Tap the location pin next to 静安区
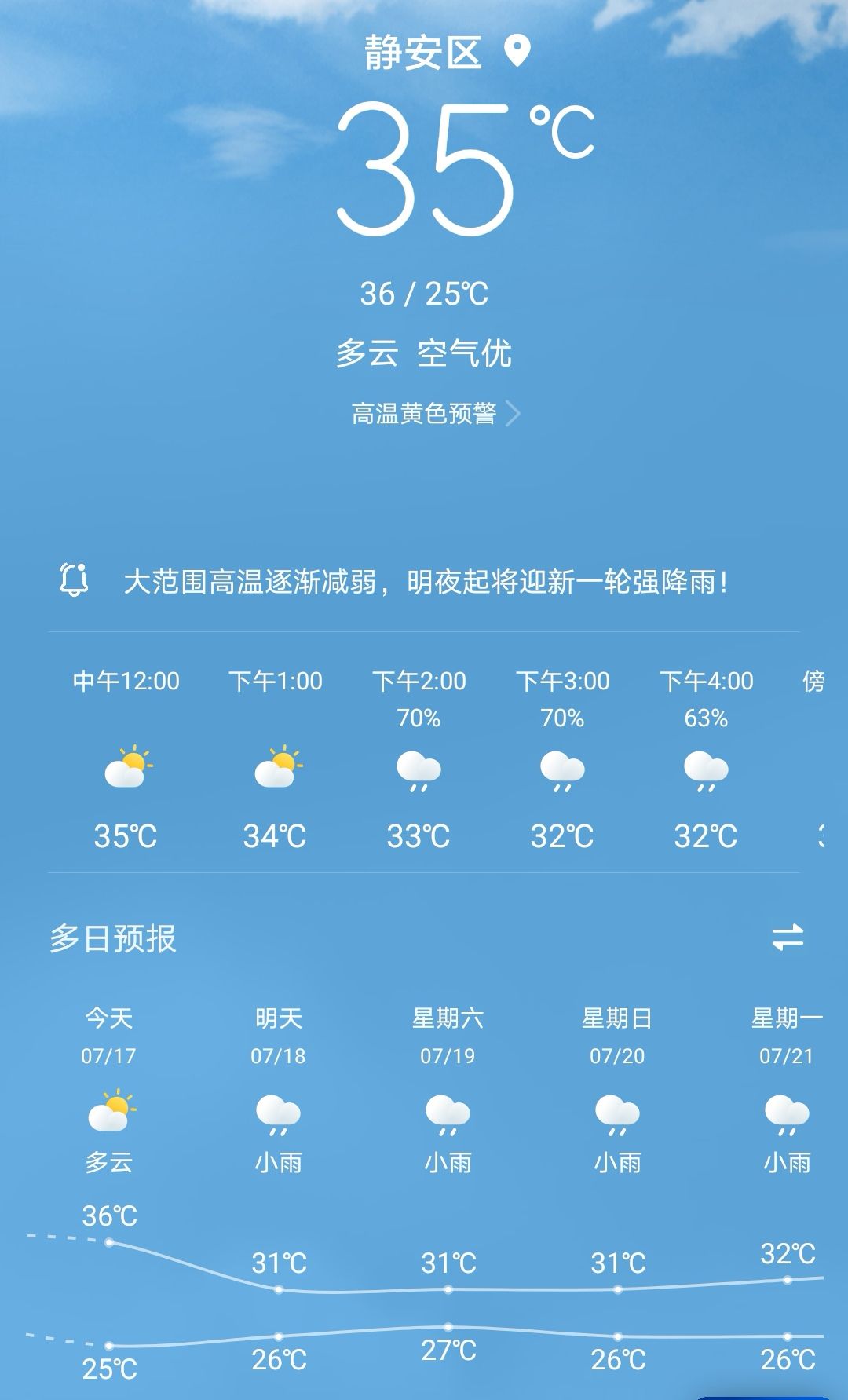The height and width of the screenshot is (1400, 848). click(517, 52)
